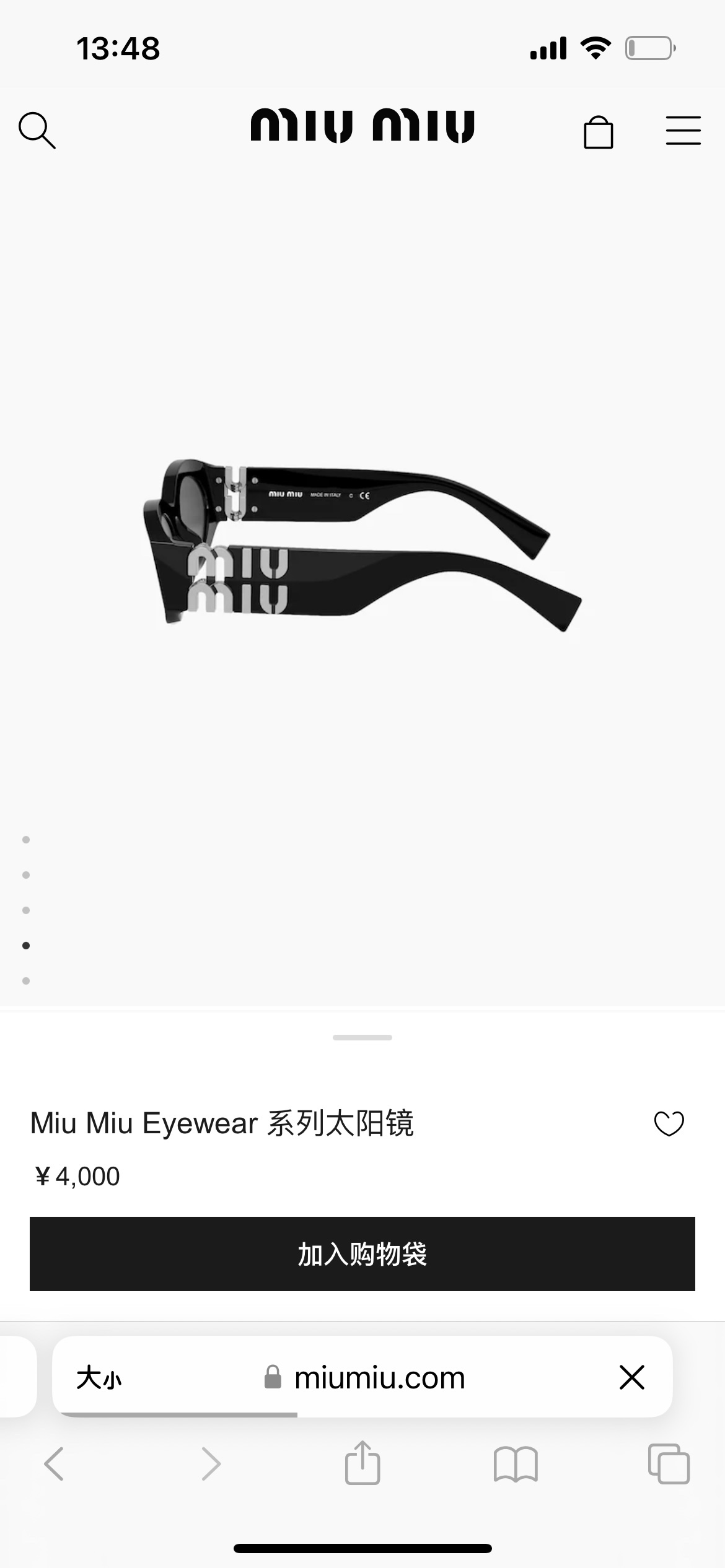Image resolution: width=725 pixels, height=1568 pixels.
Task: Open the hamburger menu
Action: click(683, 131)
